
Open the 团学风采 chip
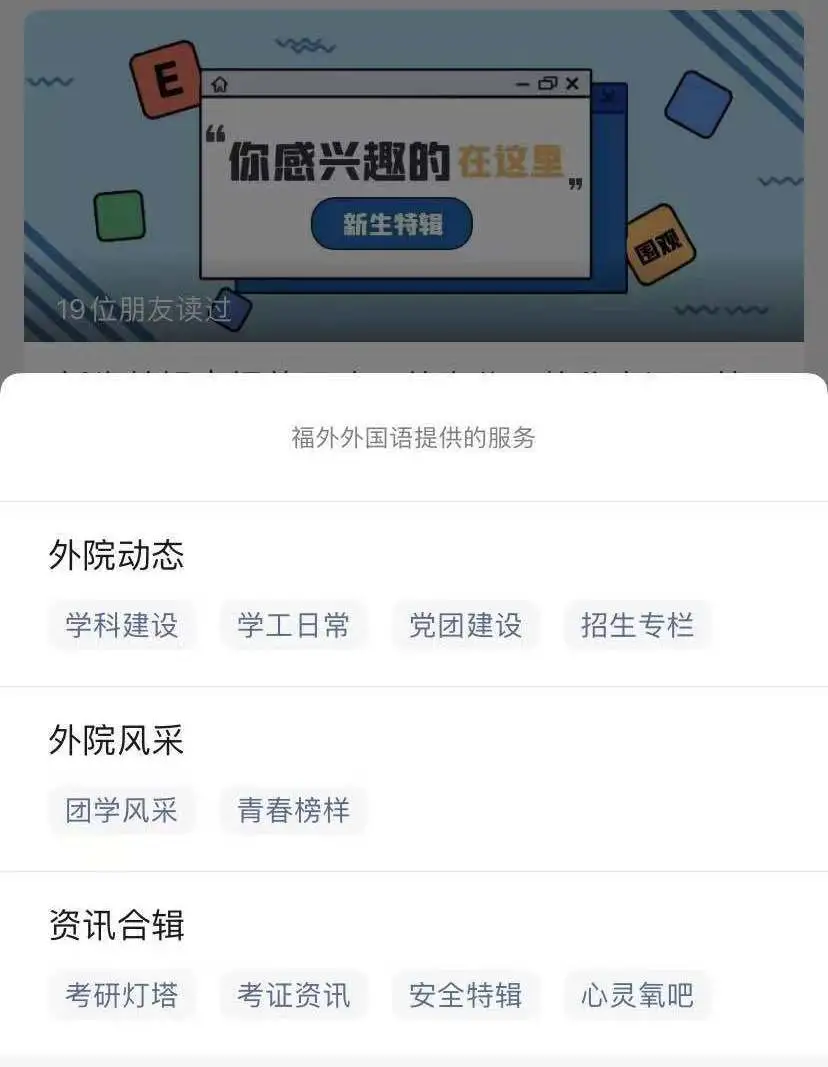(x=121, y=810)
